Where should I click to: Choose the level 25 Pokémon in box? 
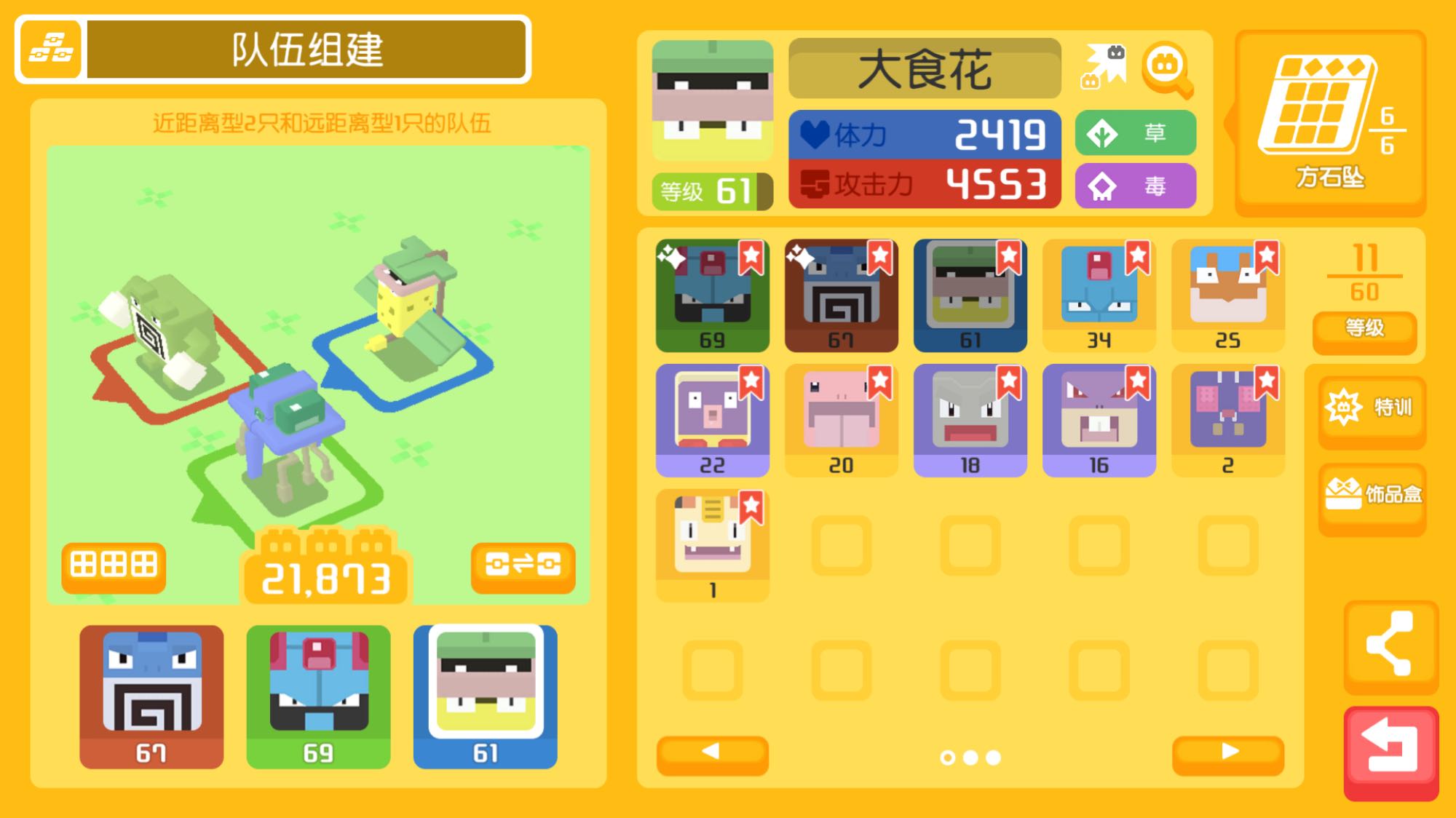point(1227,295)
